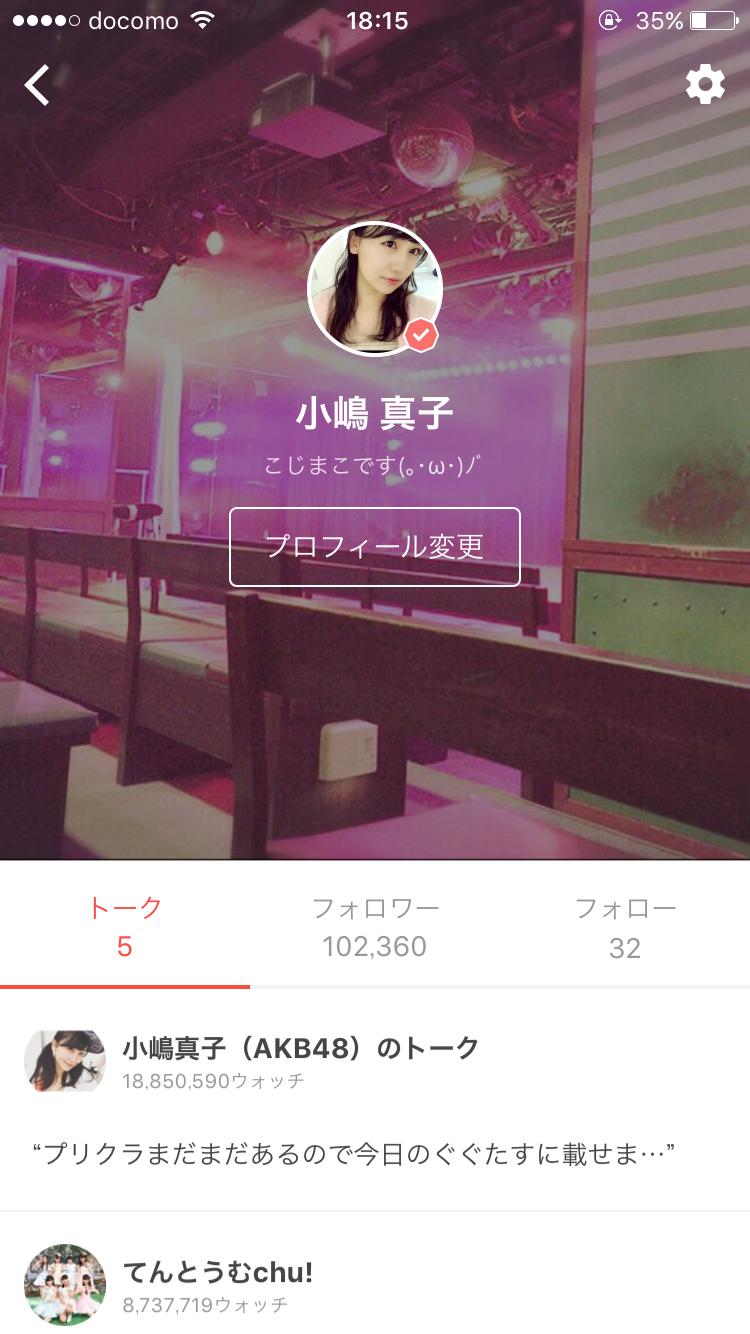Tap the プロフィール変更 button
The image size is (750, 1334).
(375, 547)
